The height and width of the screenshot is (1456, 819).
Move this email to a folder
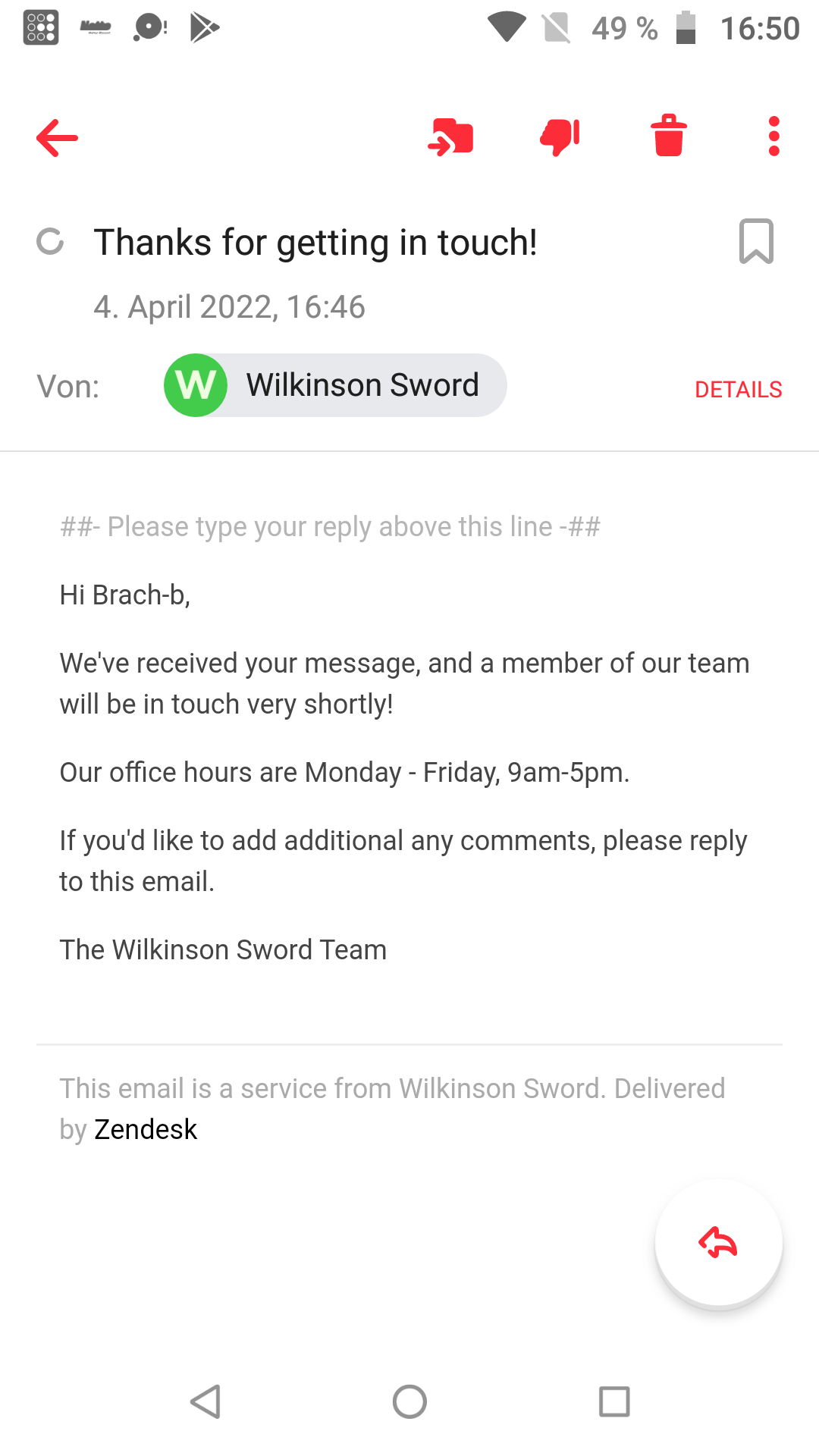(451, 137)
